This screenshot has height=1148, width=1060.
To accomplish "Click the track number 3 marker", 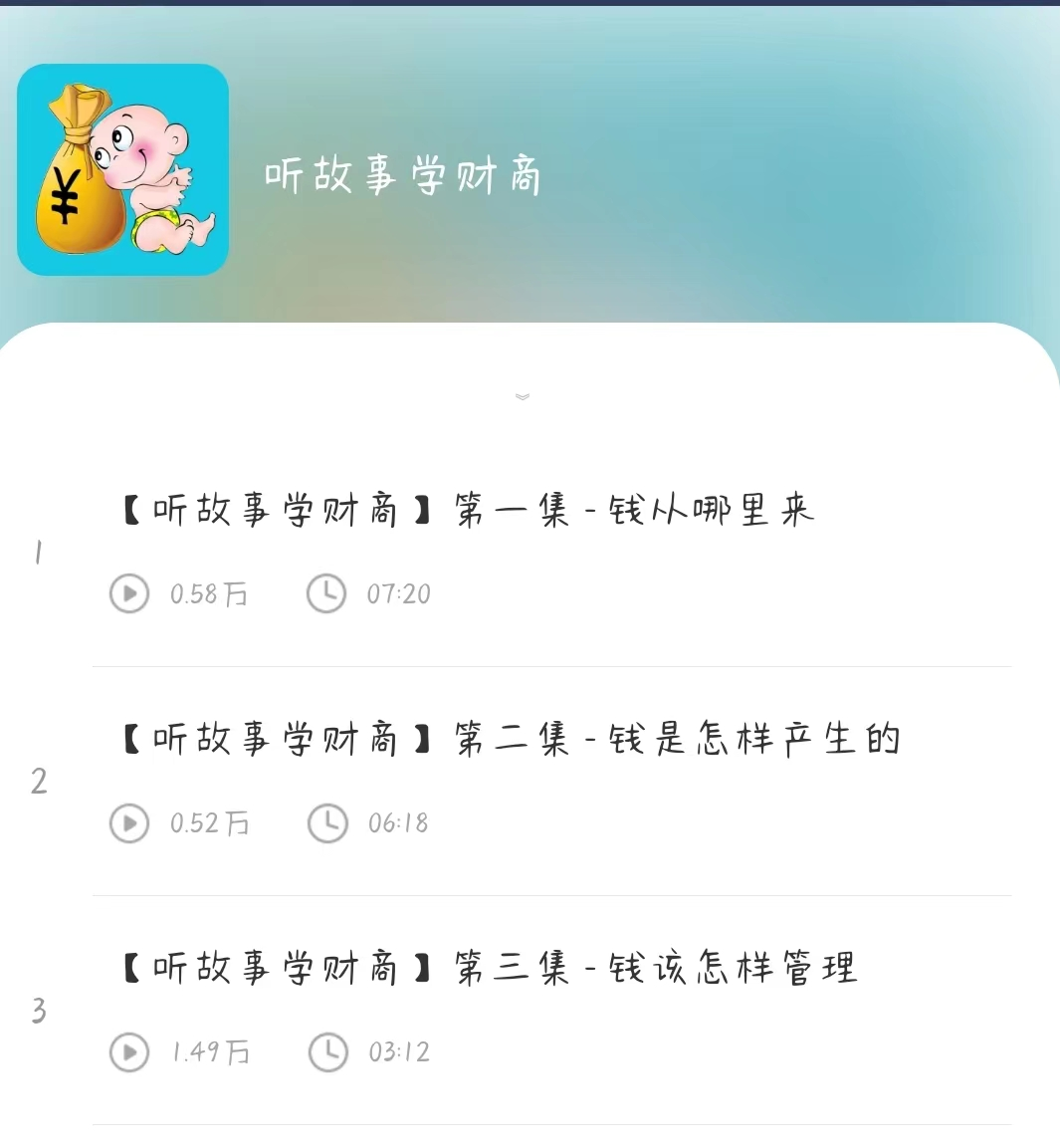I will tap(39, 1013).
